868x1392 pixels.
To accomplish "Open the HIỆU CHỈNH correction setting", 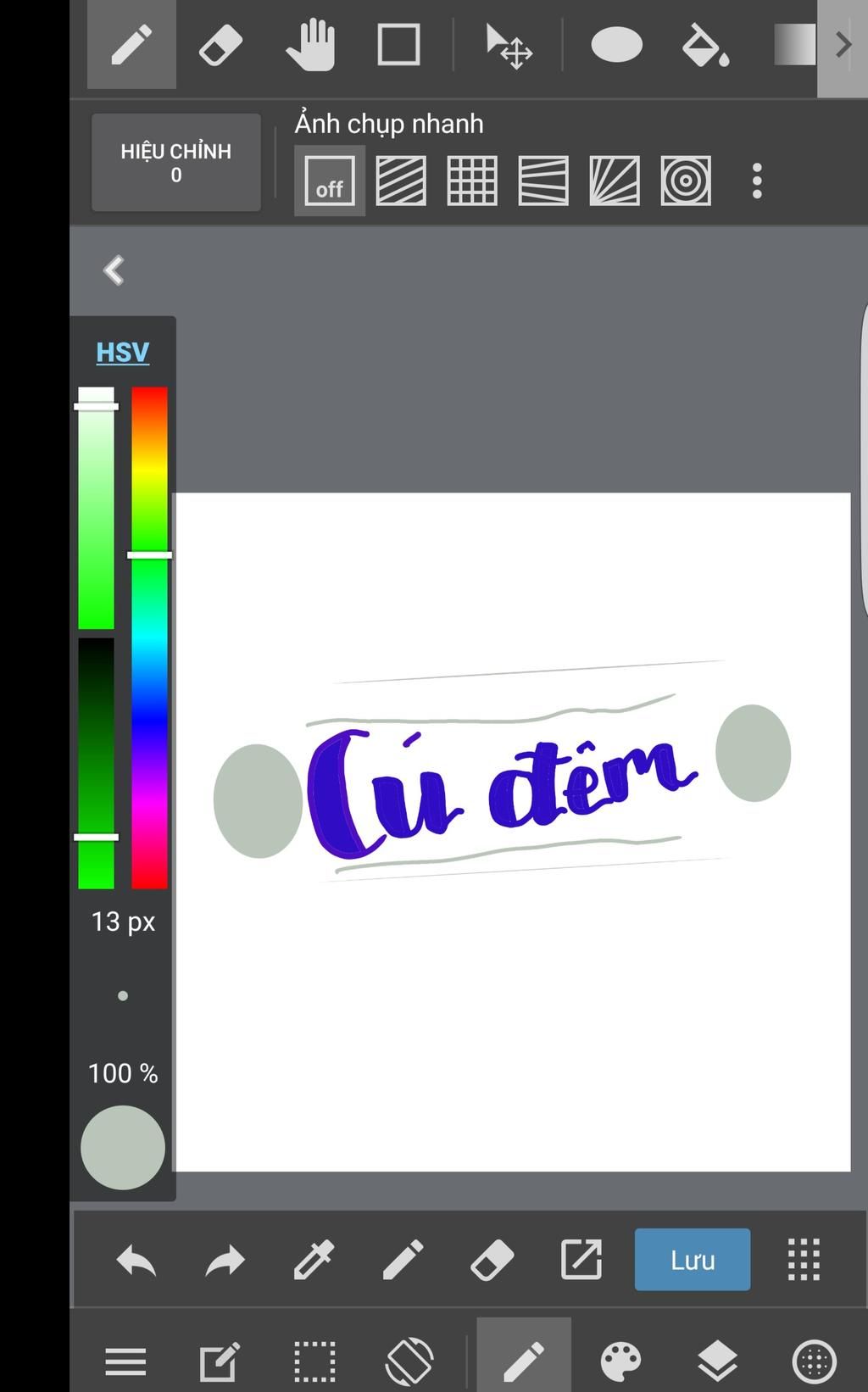I will pyautogui.click(x=176, y=163).
